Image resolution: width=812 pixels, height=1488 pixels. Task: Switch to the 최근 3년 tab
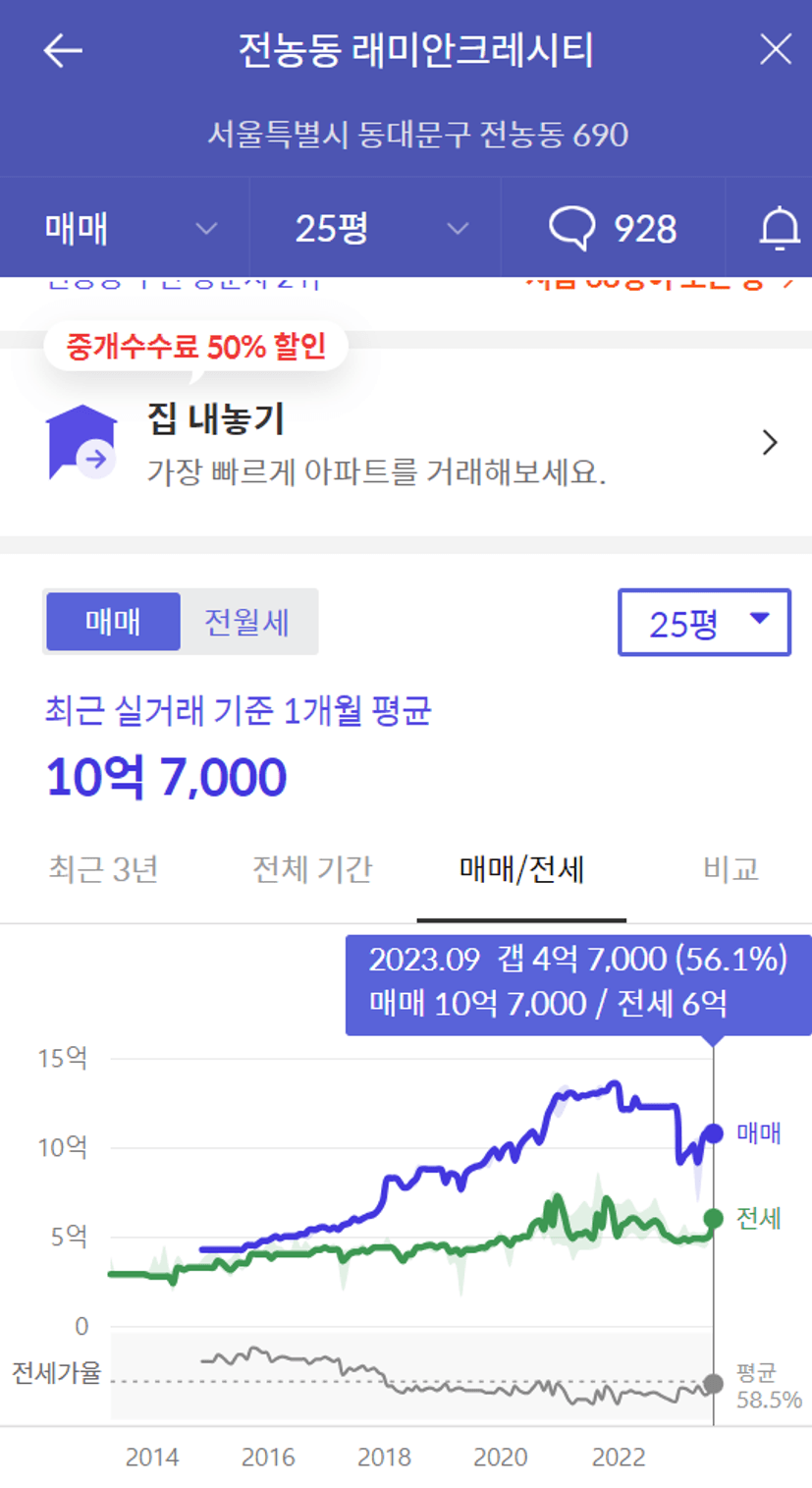103,869
